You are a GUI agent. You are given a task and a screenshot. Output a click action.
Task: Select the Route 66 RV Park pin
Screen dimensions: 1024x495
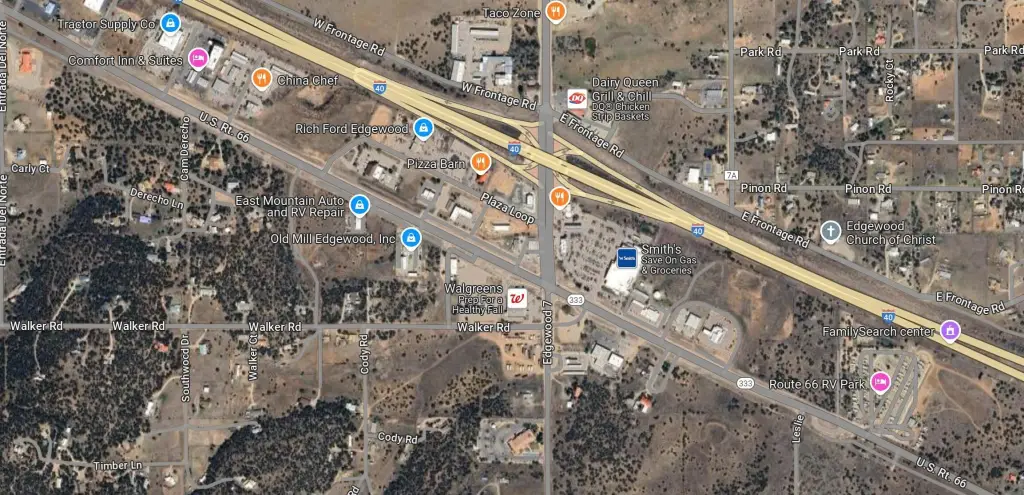(x=880, y=382)
